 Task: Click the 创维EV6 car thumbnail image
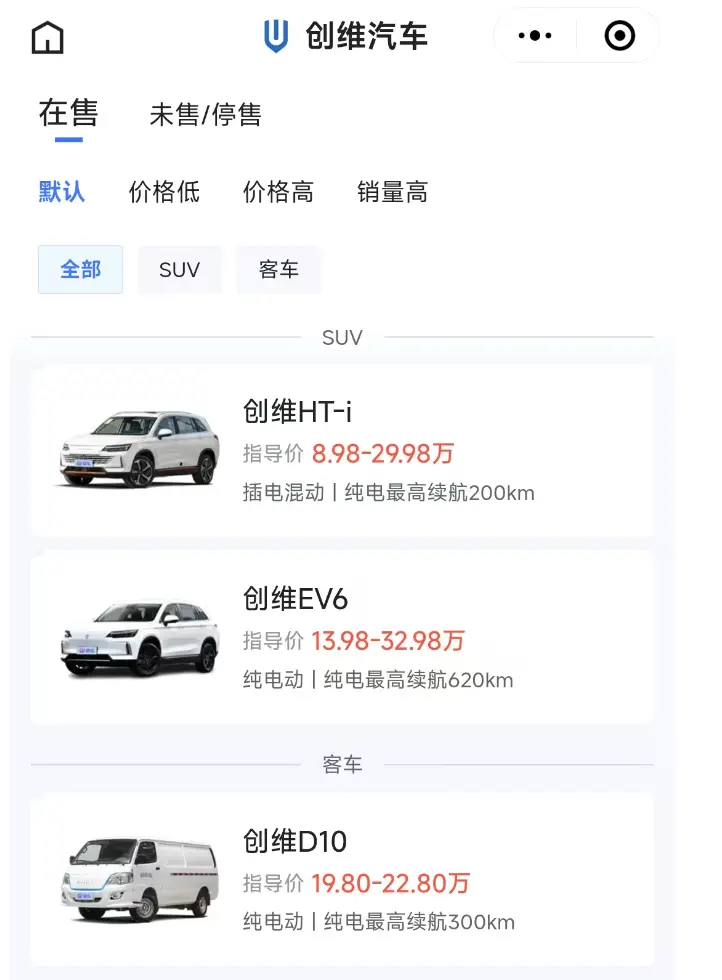[137, 634]
